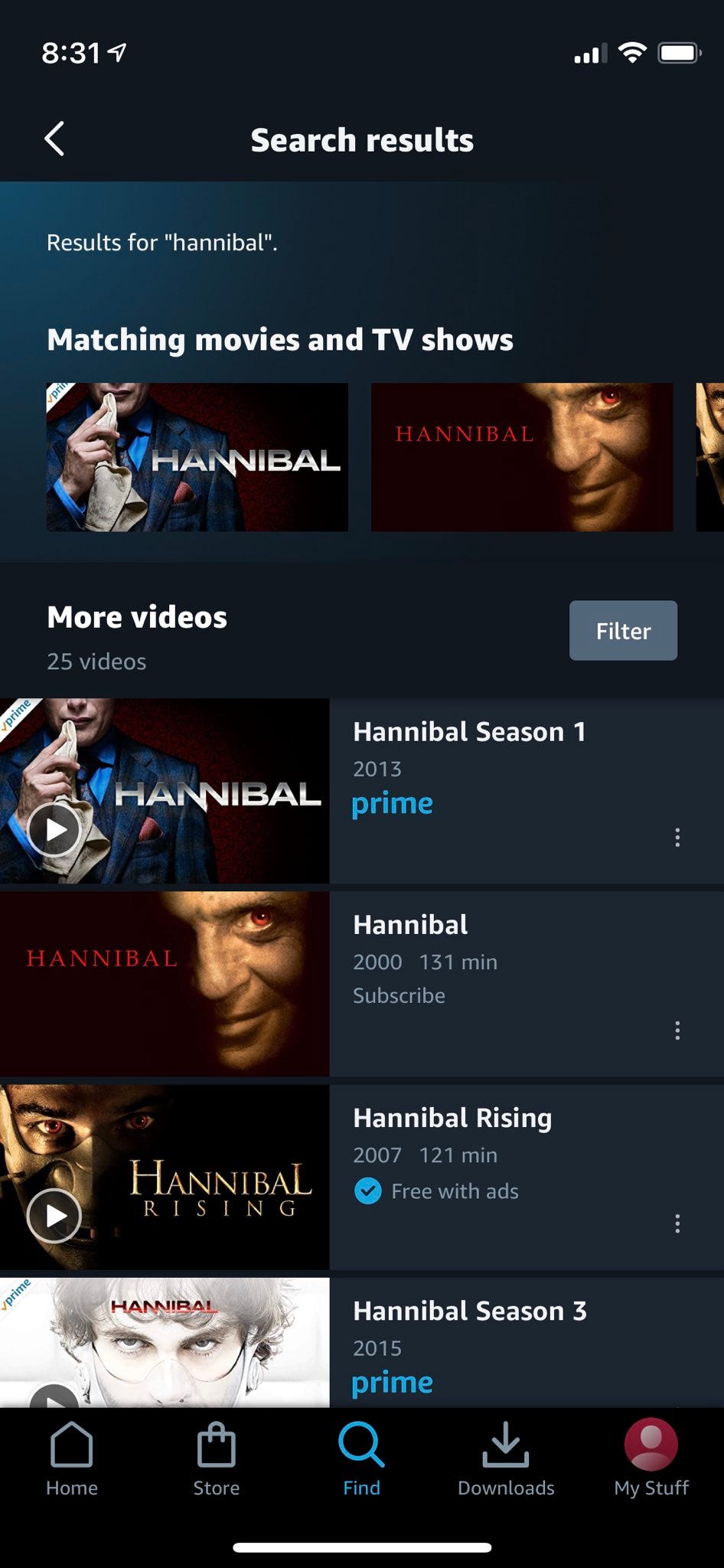This screenshot has height=1568, width=724.
Task: Open the My Stuff tab
Action: [x=651, y=1459]
